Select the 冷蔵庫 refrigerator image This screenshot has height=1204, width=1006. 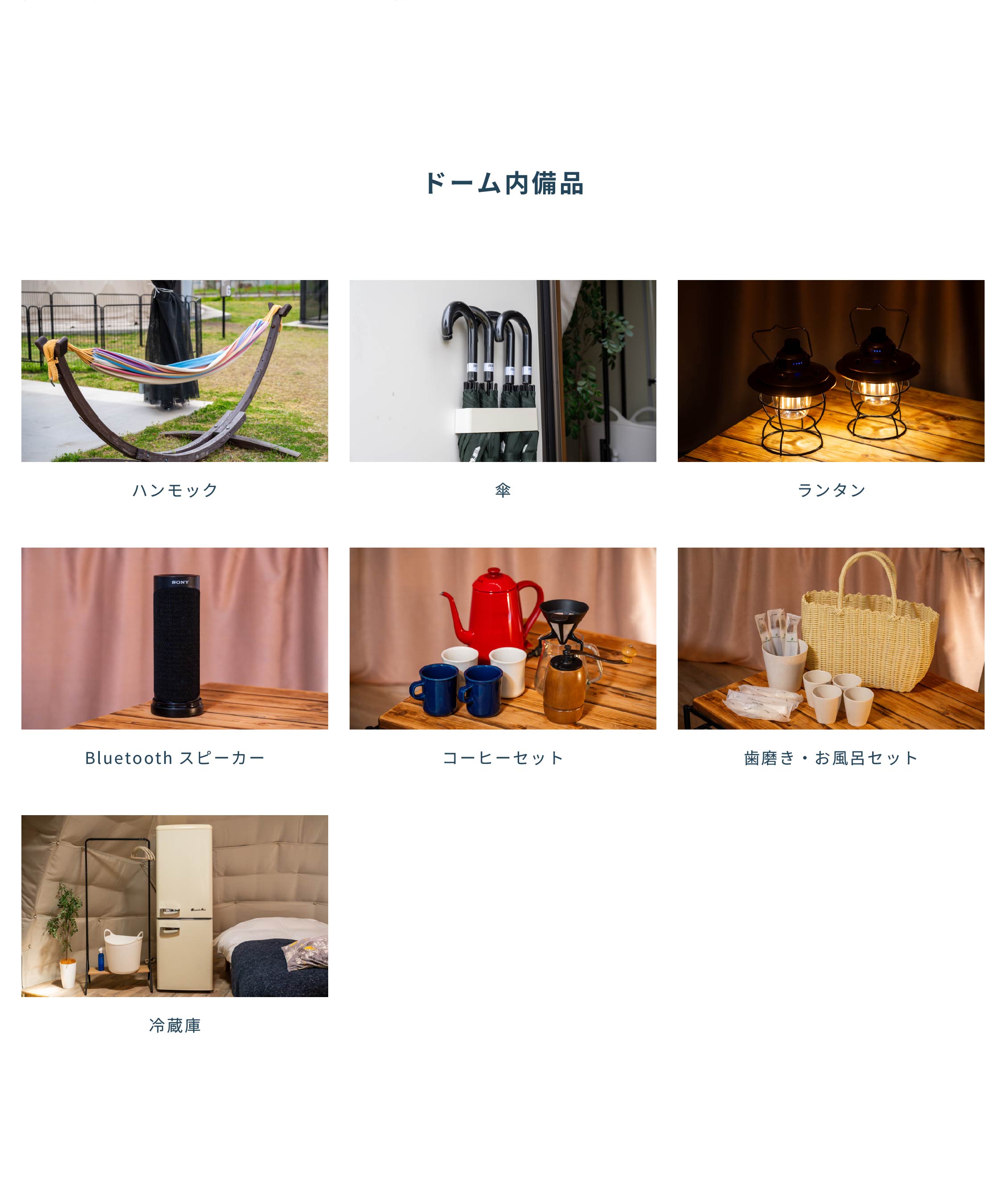(x=174, y=906)
